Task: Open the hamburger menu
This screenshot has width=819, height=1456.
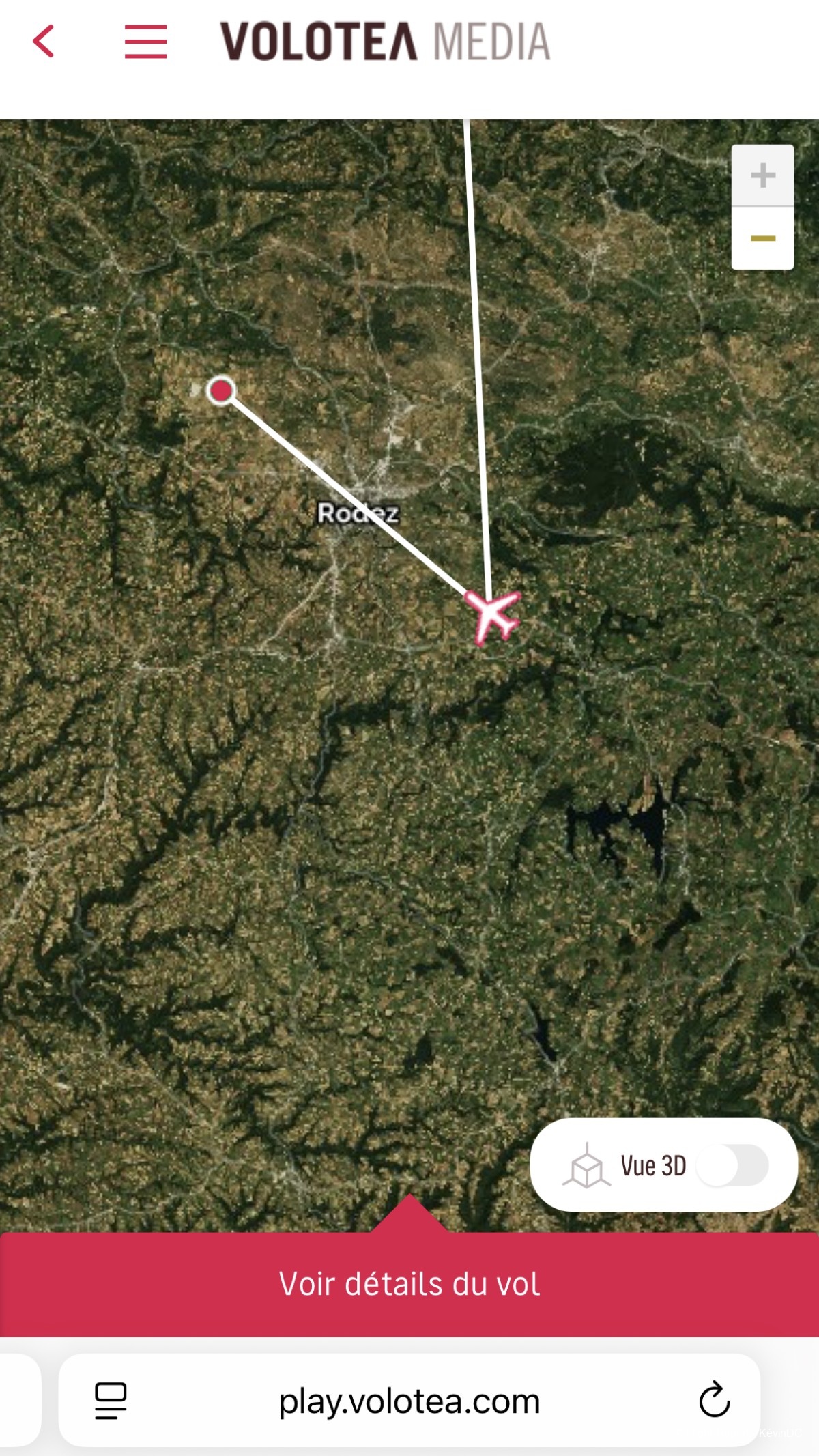Action: click(x=145, y=42)
